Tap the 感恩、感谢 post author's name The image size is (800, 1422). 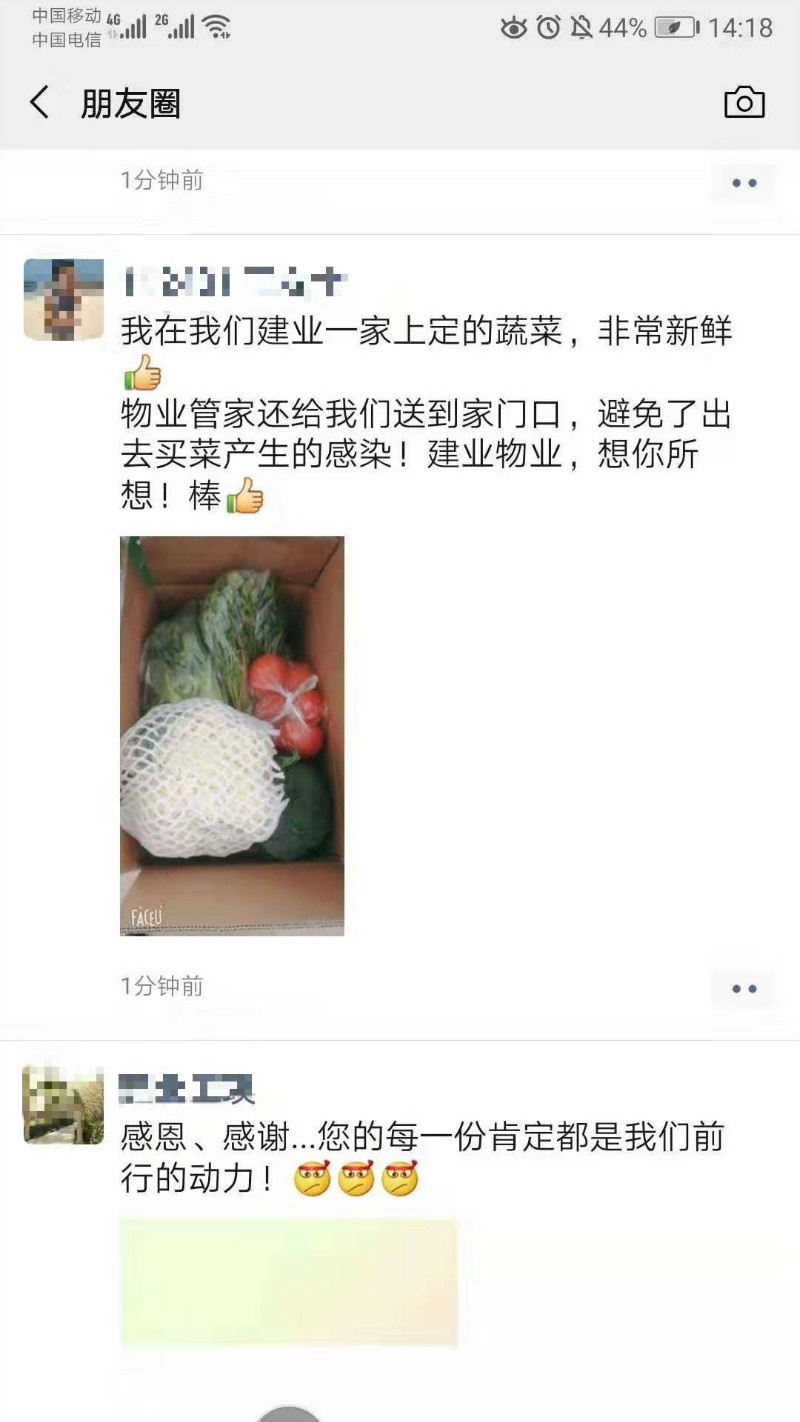[186, 1089]
